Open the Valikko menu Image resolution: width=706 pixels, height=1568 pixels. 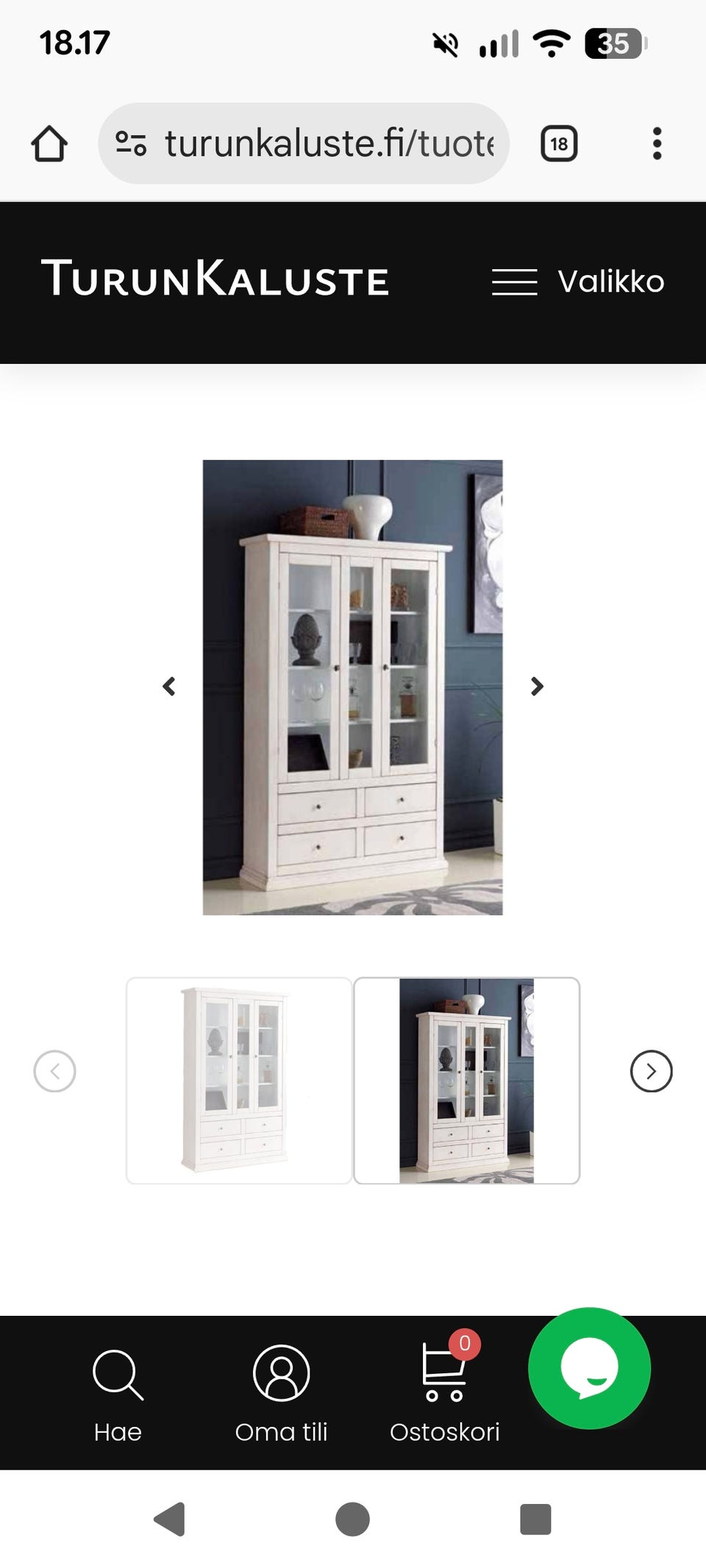click(x=578, y=282)
